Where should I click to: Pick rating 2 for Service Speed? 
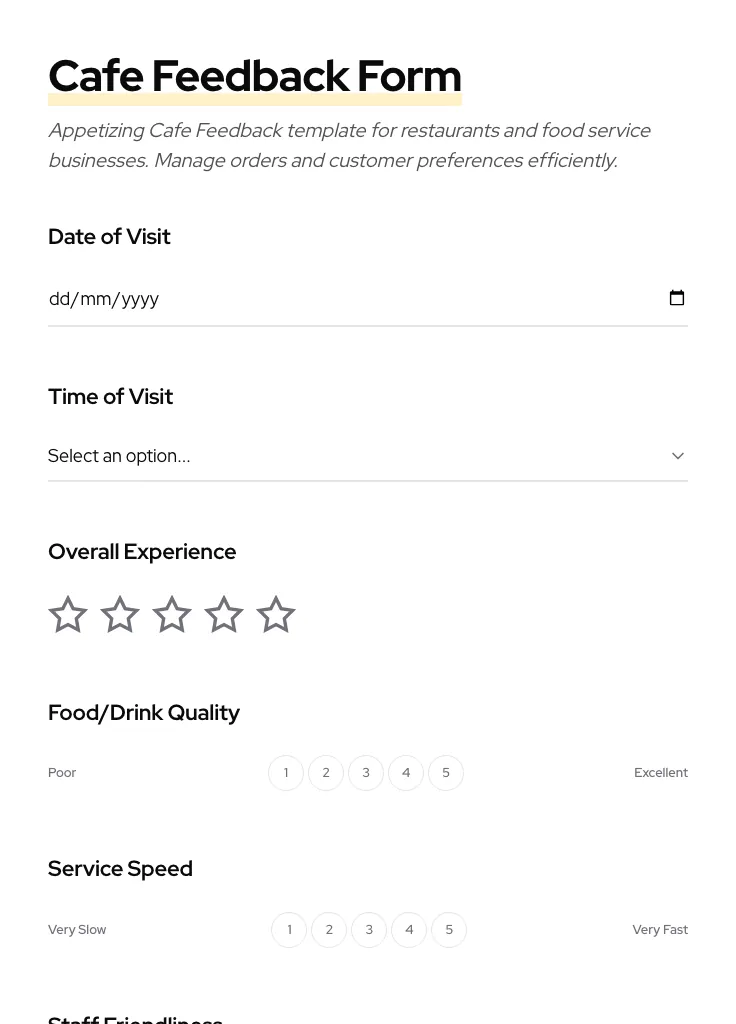[329, 929]
